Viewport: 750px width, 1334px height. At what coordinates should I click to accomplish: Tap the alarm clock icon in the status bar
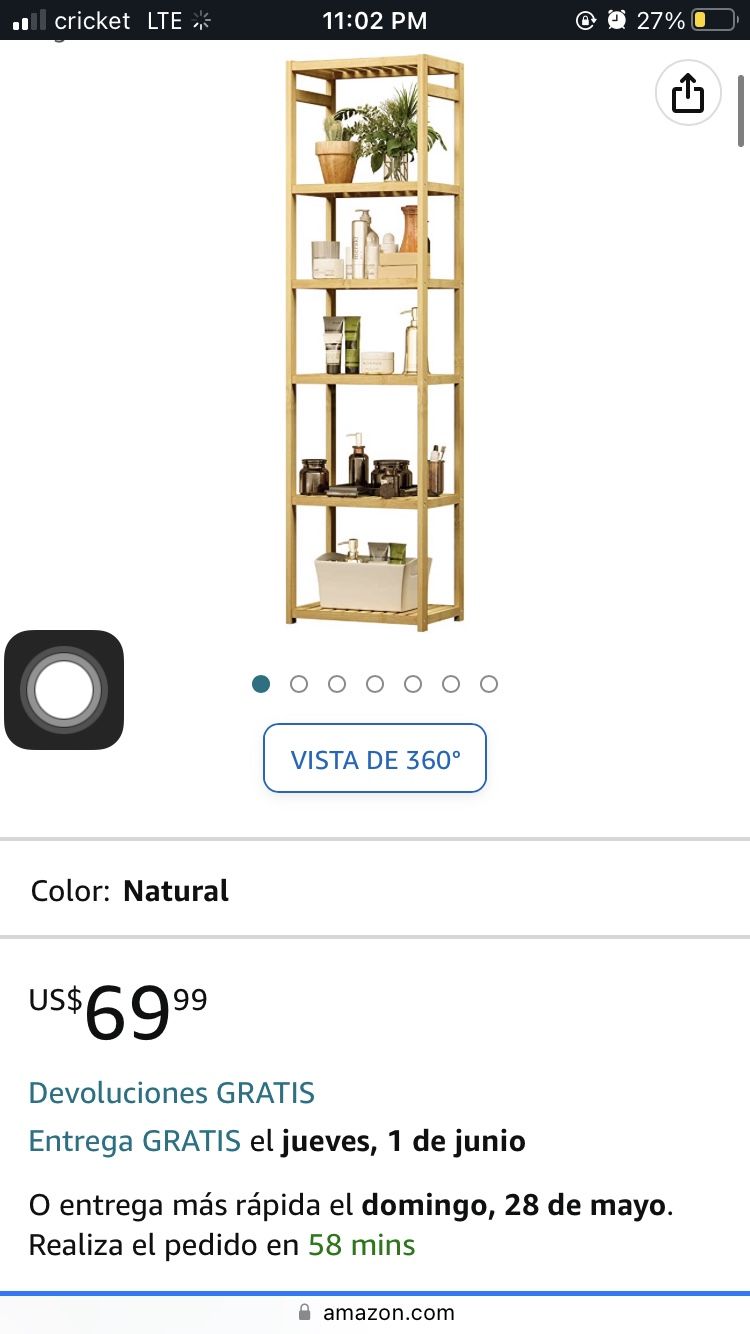tap(617, 19)
